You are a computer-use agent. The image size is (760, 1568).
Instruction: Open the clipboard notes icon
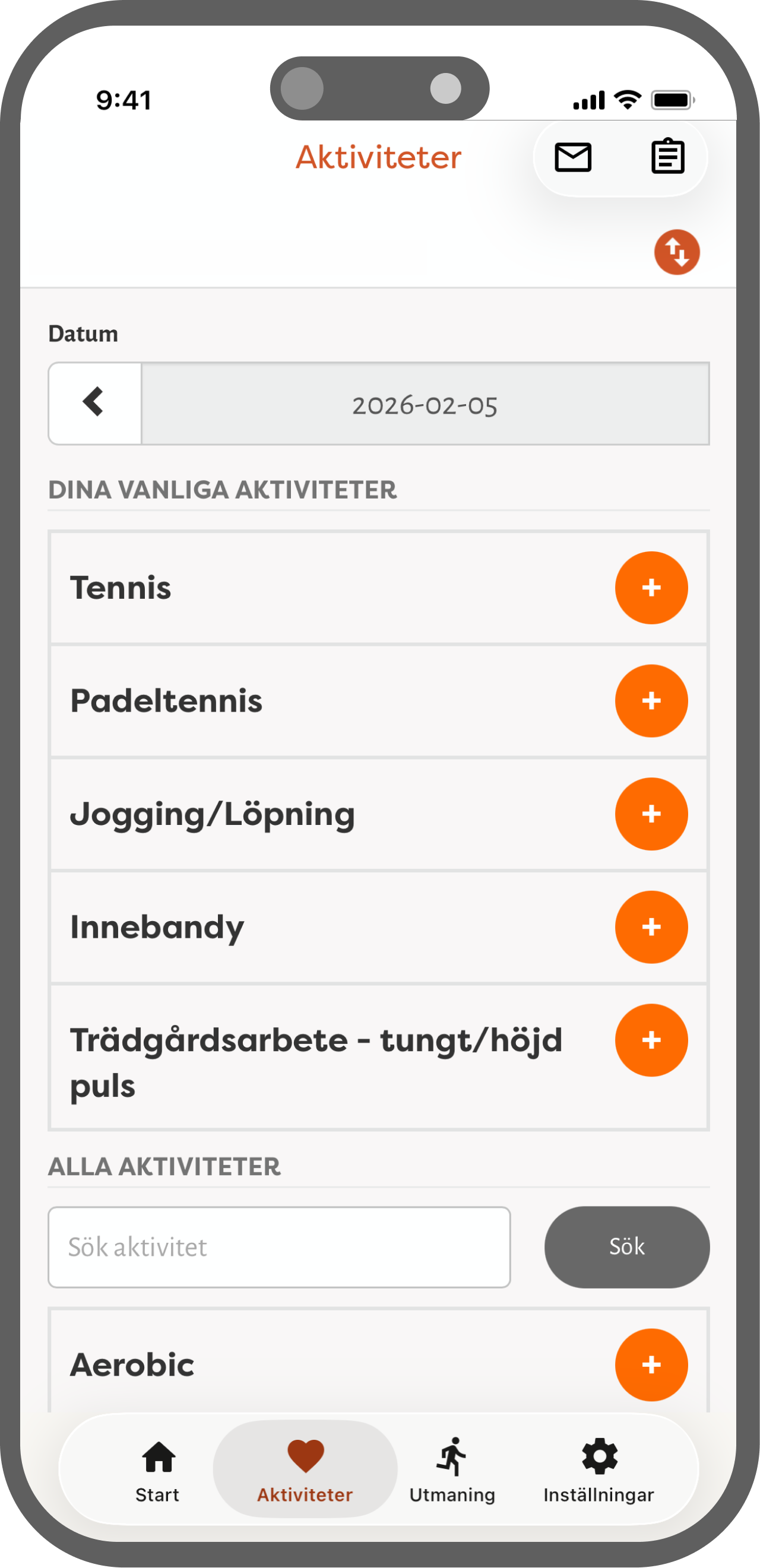pos(667,157)
